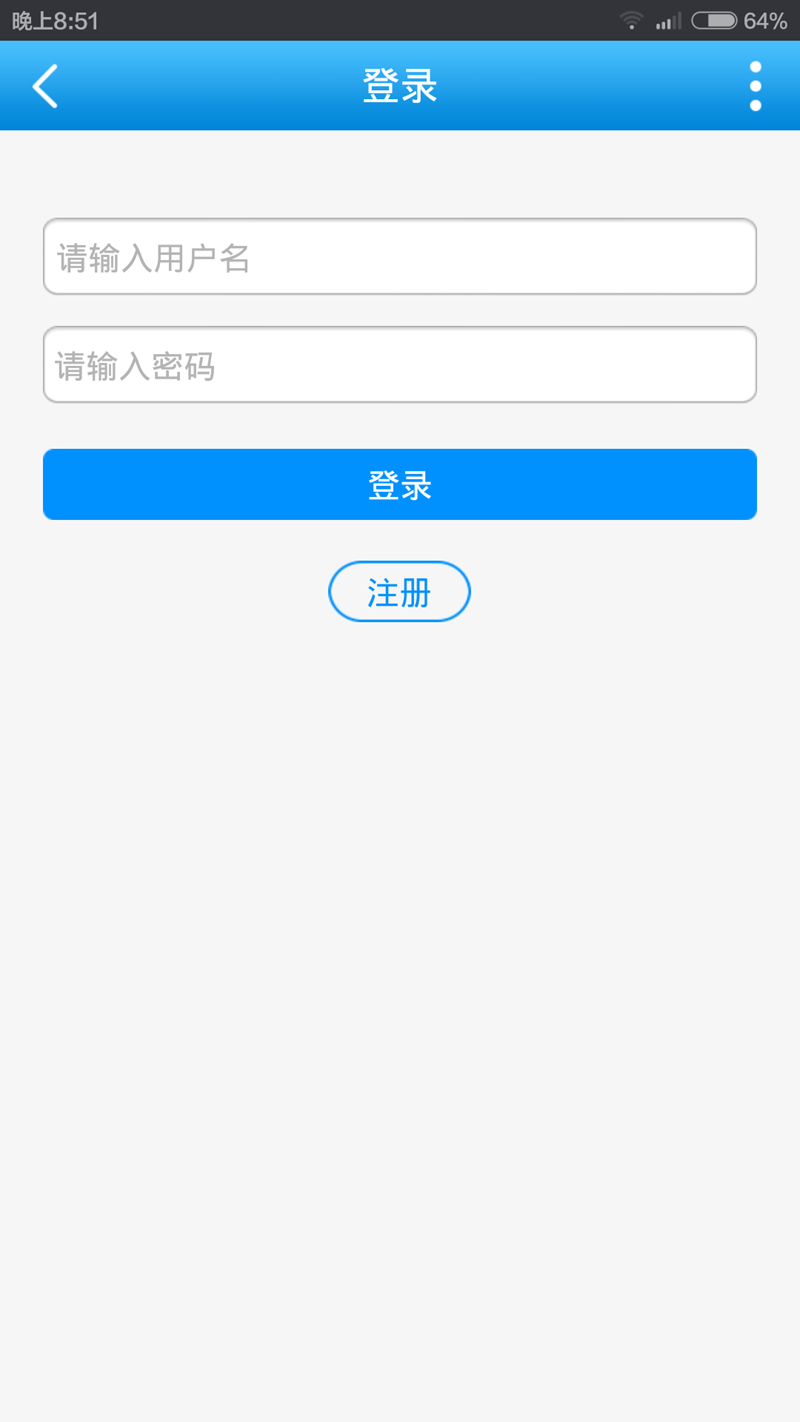This screenshot has width=800, height=1422.
Task: Open registration via the 注册 button
Action: [399, 592]
